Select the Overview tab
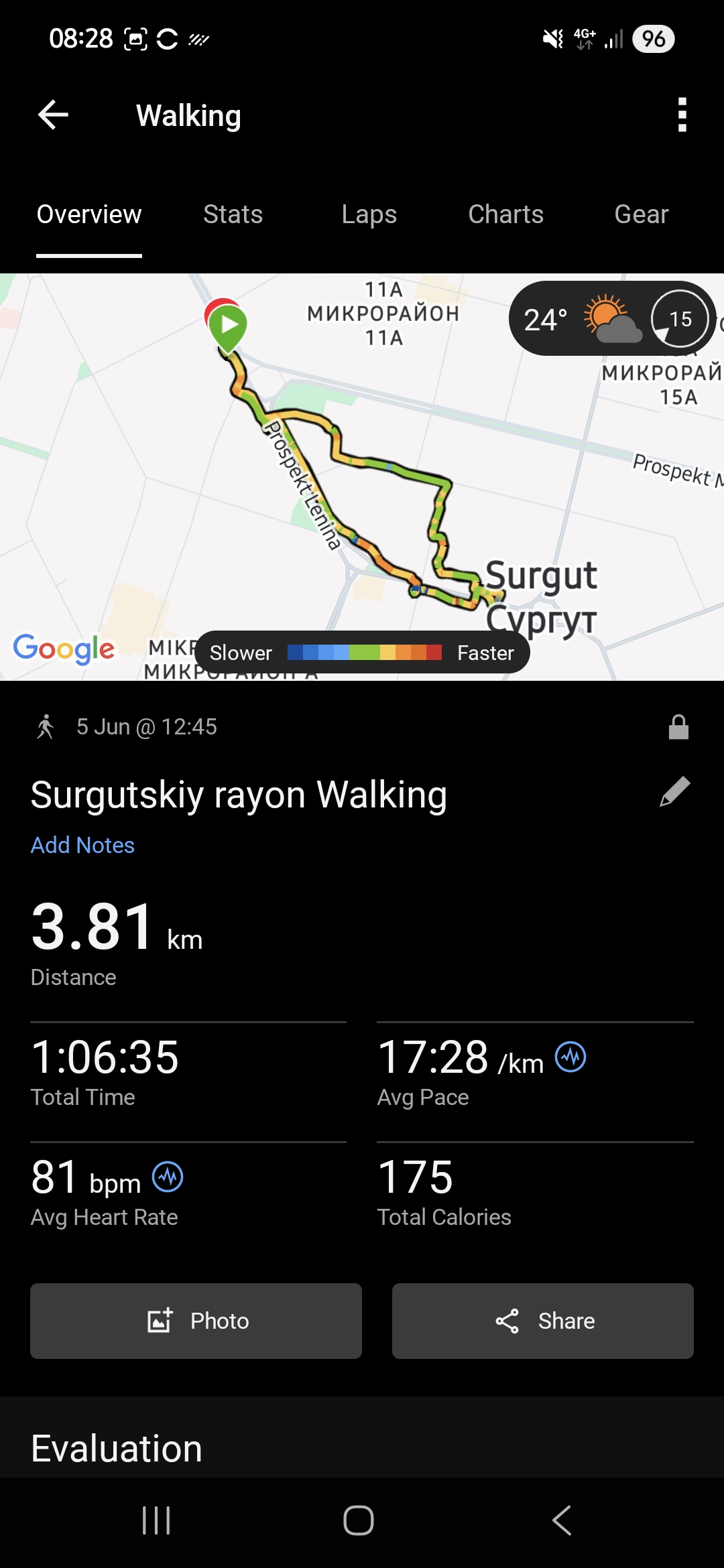This screenshot has height=1568, width=724. [89, 214]
